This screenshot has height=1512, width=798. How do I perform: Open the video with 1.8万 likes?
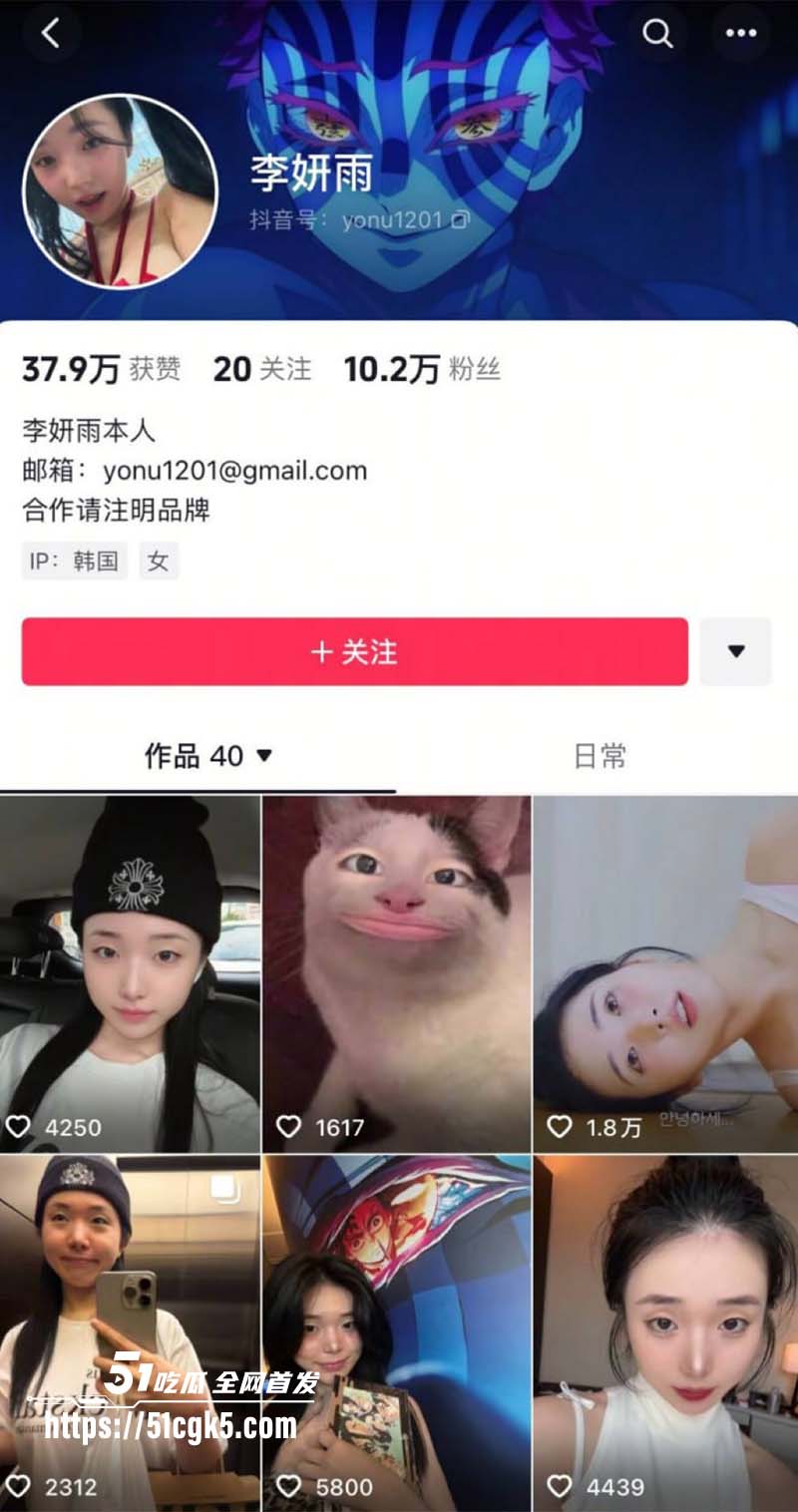(x=665, y=972)
